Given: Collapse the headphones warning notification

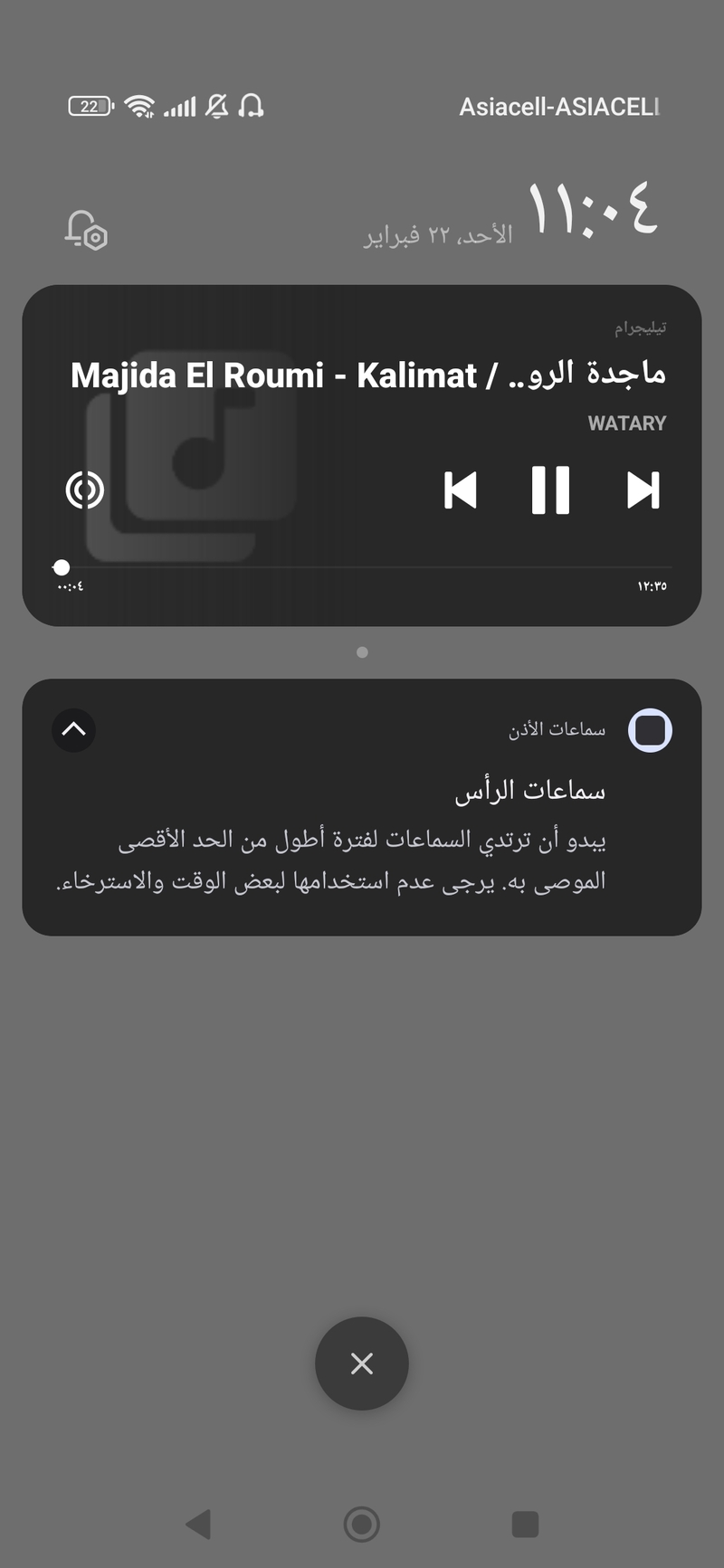Looking at the screenshot, I should pos(74,729).
